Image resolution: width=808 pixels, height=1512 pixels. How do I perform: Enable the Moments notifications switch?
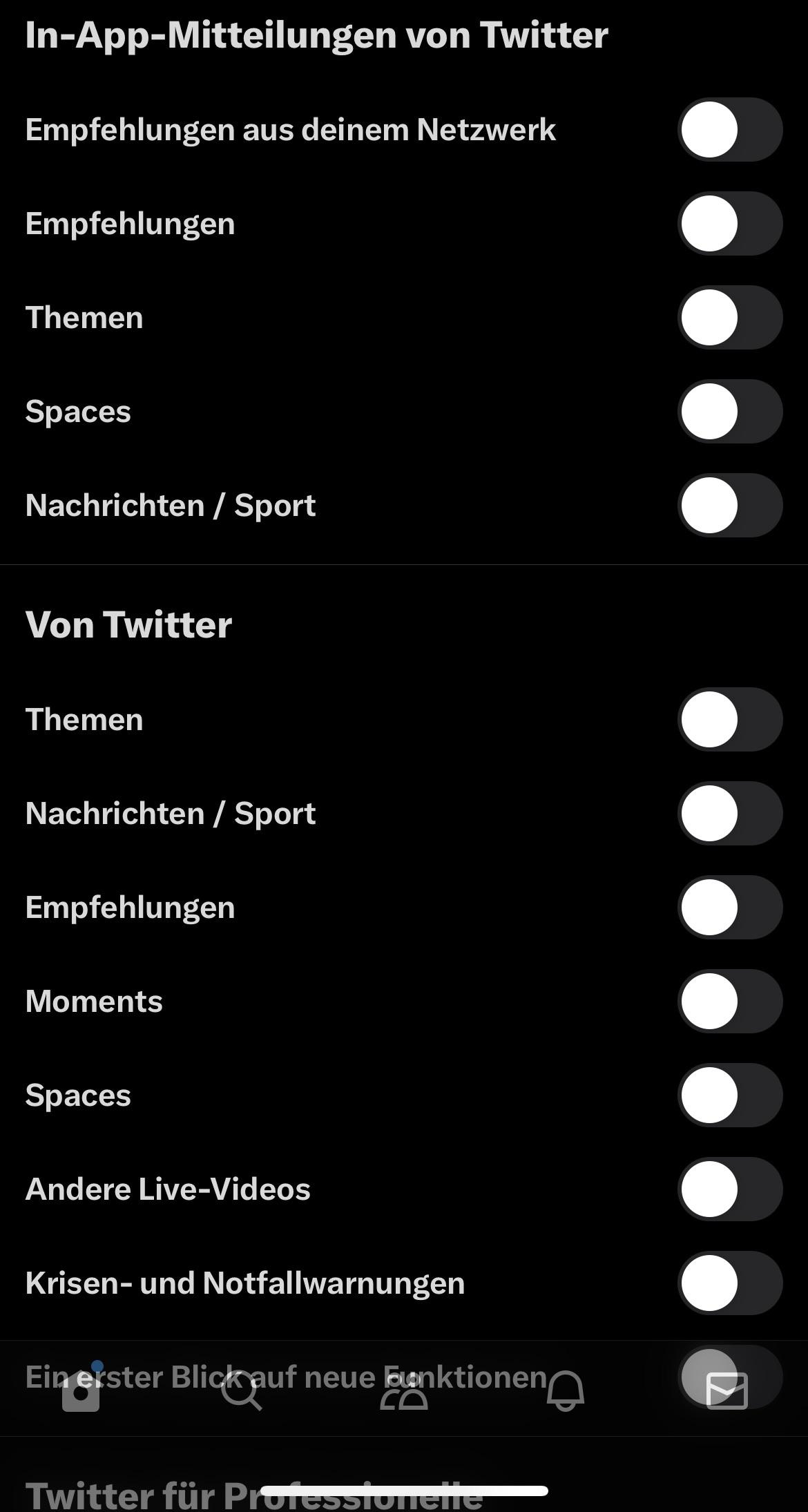[729, 1002]
